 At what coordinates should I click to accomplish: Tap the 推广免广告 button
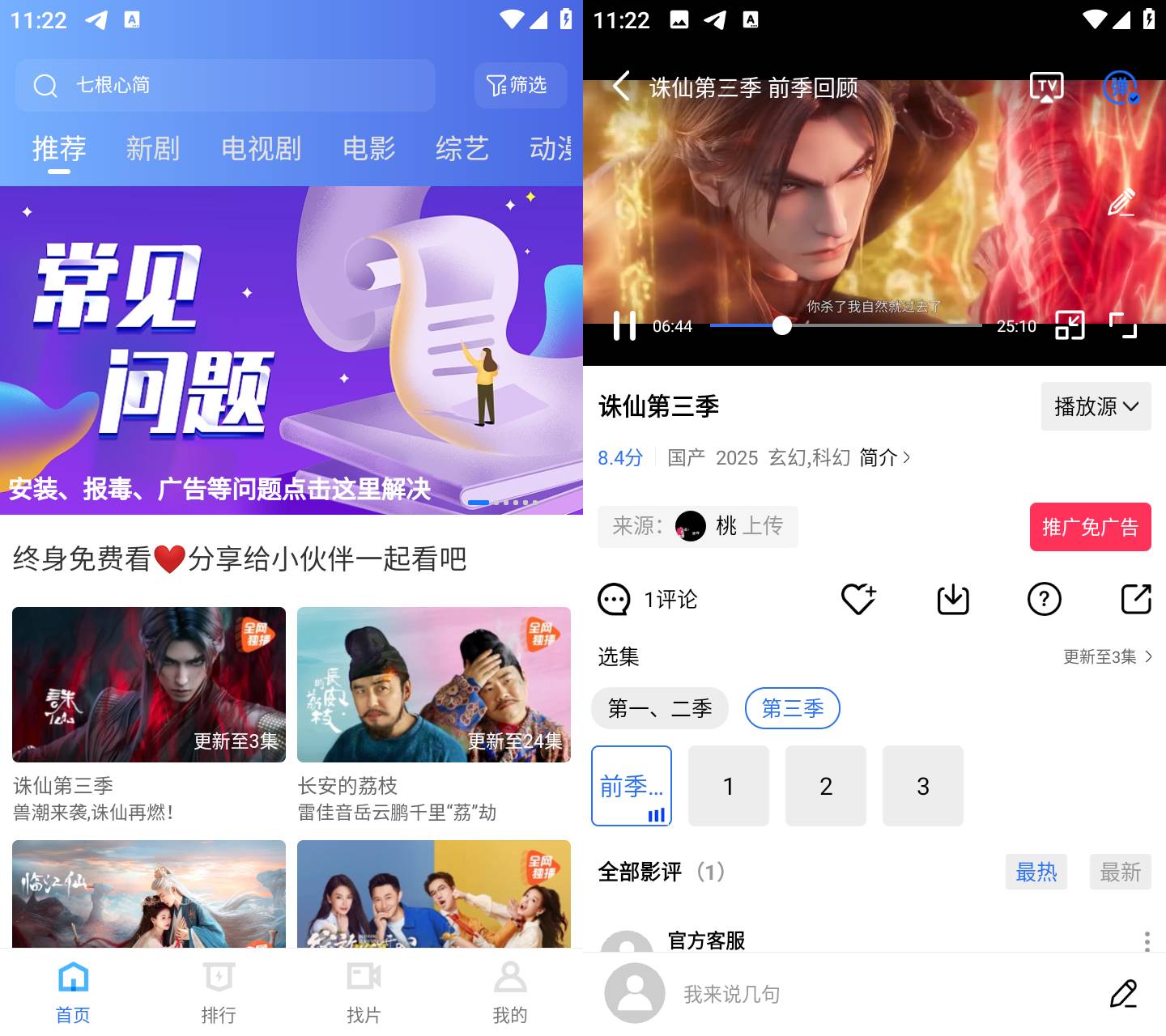tap(1090, 527)
